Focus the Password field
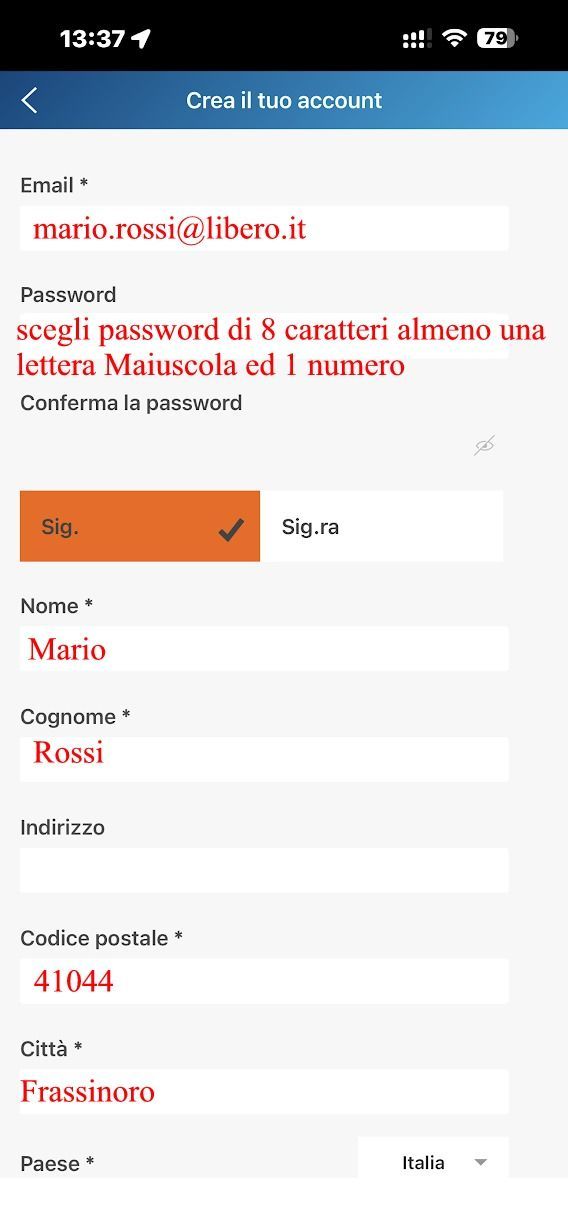 click(x=264, y=337)
